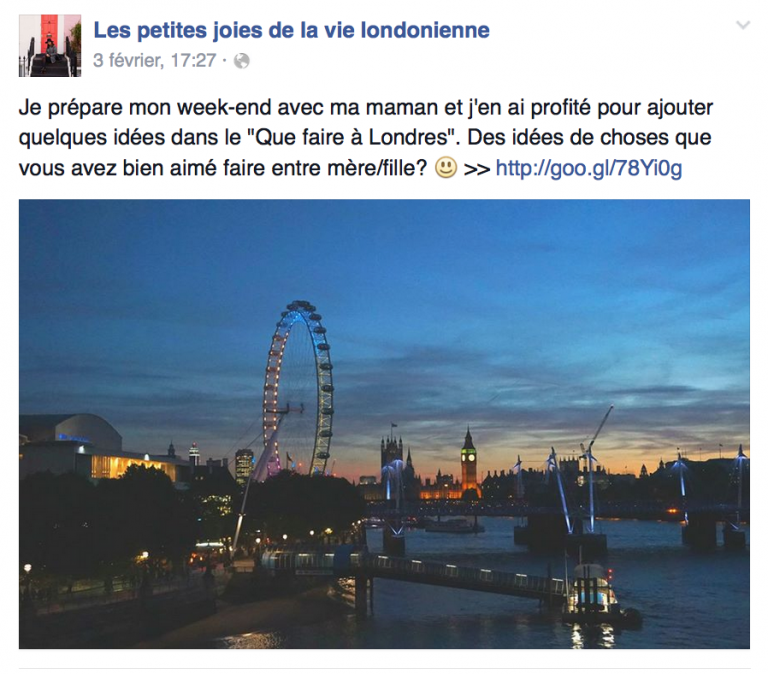Open the goo.gl/78Yi0g link

coord(588,168)
